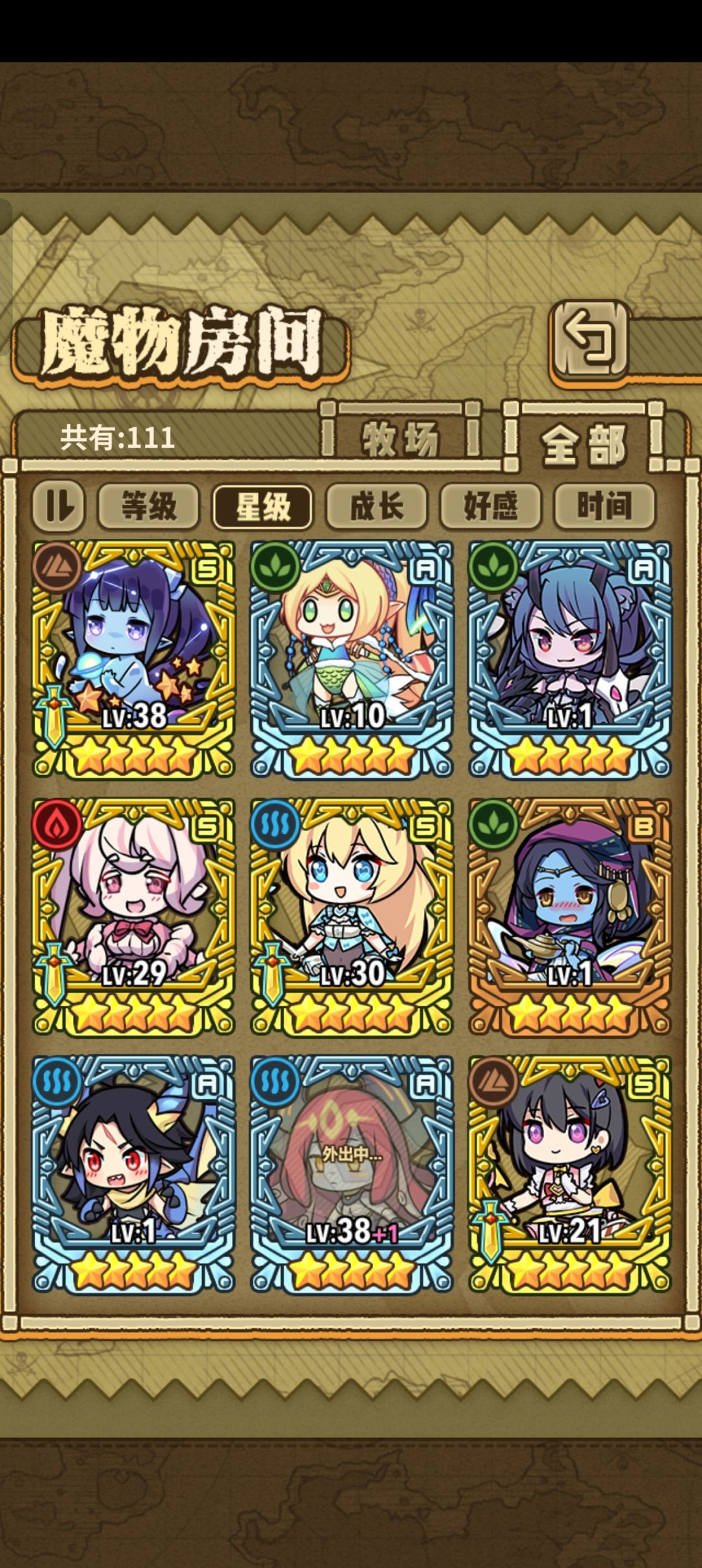702x1568 pixels.
Task: Open the B-rank genie monster card
Action: pyautogui.click(x=570, y=917)
